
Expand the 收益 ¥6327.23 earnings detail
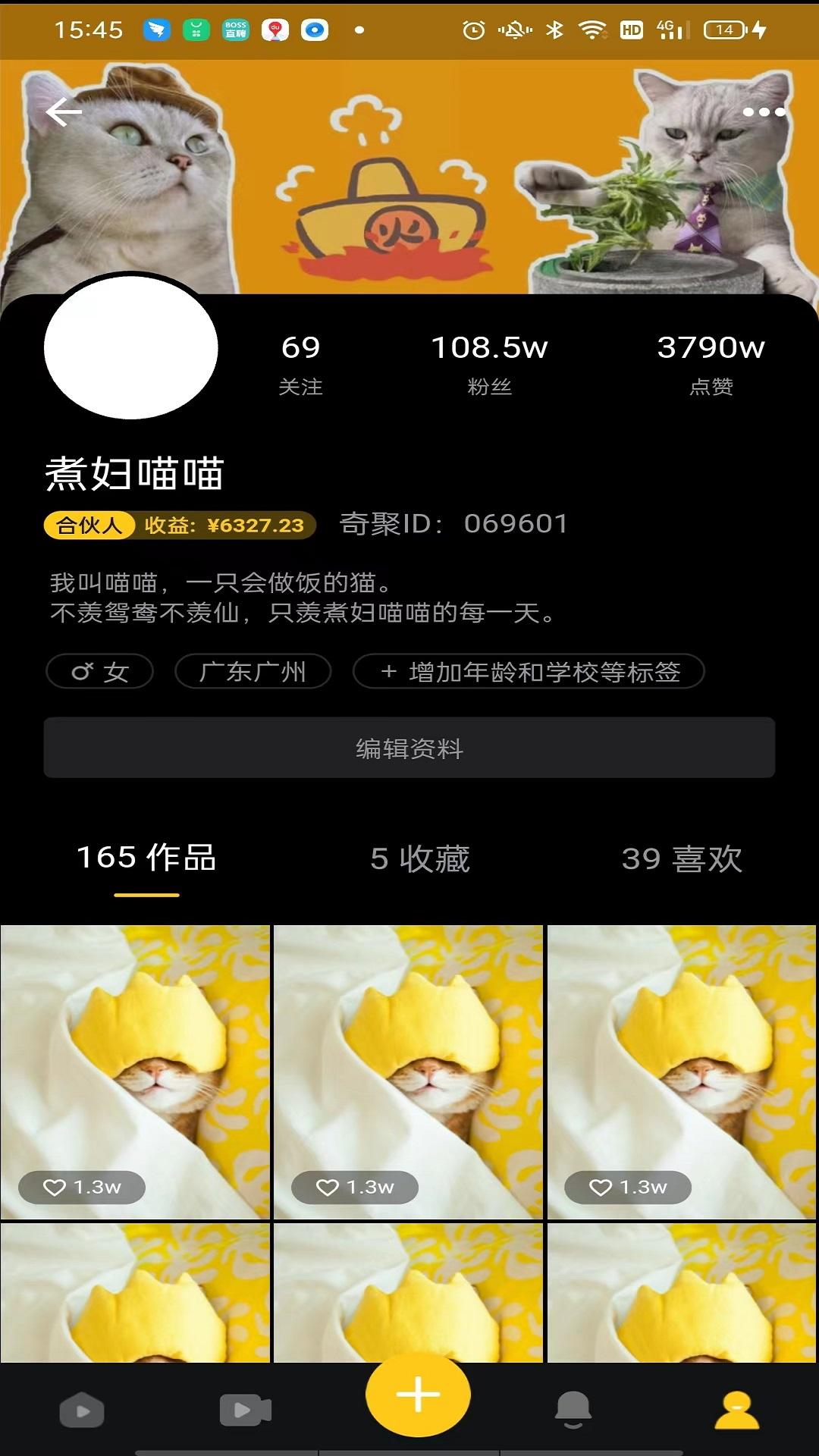point(224,523)
